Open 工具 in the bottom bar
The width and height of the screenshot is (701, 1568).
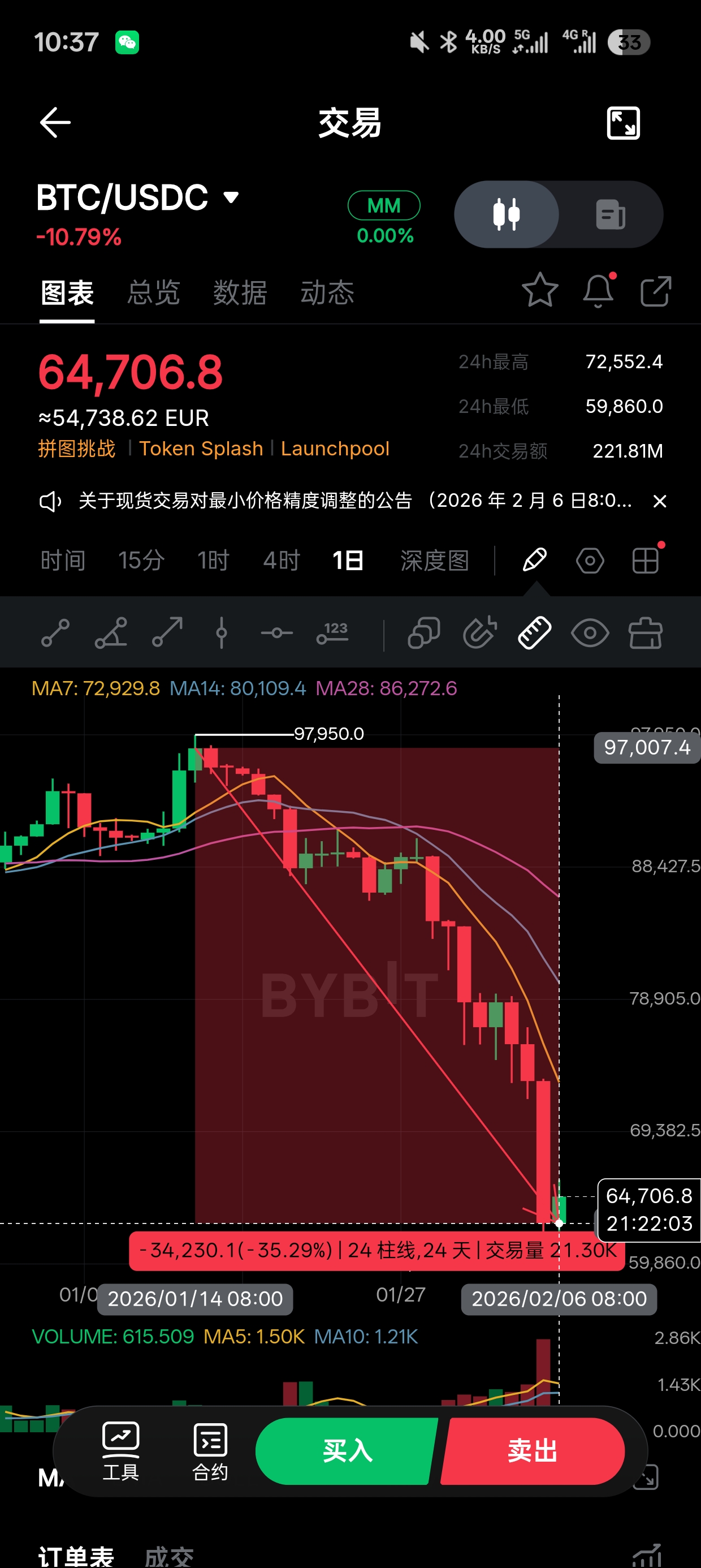[x=120, y=1451]
